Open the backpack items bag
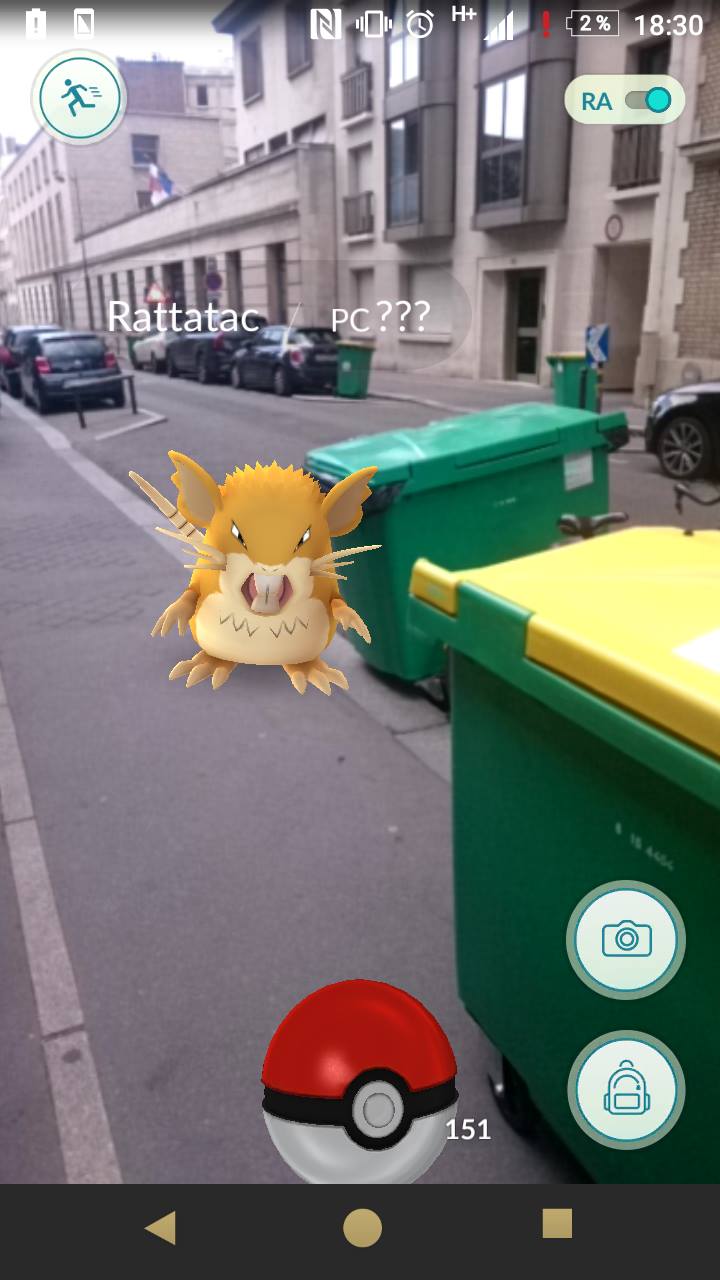Viewport: 720px width, 1280px height. (626, 1089)
